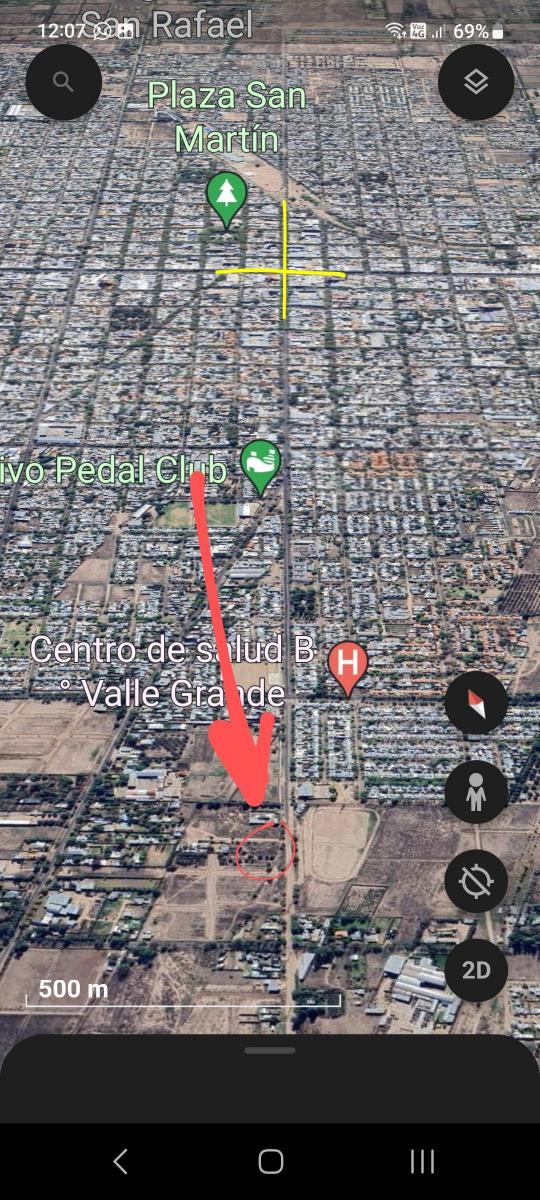Return to the home screen
The image size is (540, 1200).
click(x=270, y=1161)
